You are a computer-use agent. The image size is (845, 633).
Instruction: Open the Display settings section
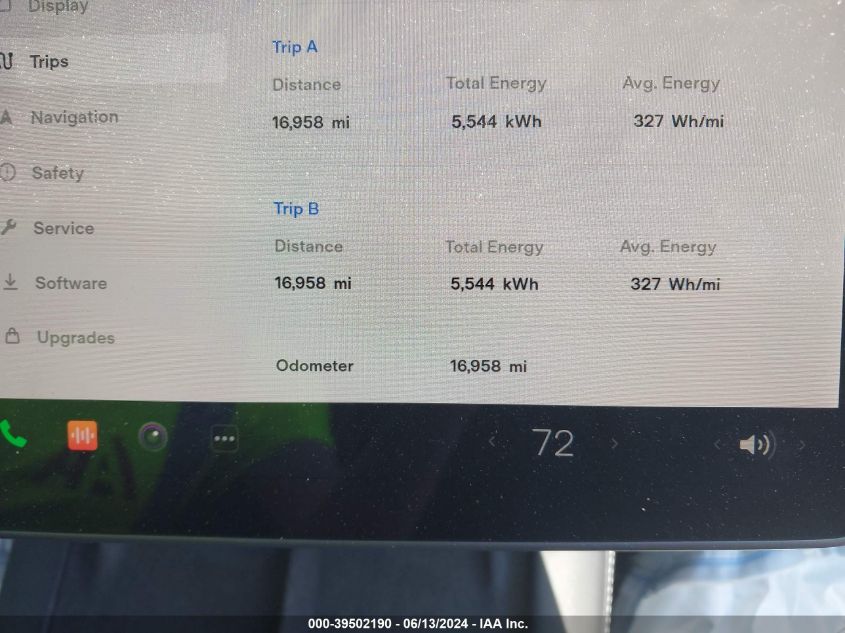click(x=57, y=7)
